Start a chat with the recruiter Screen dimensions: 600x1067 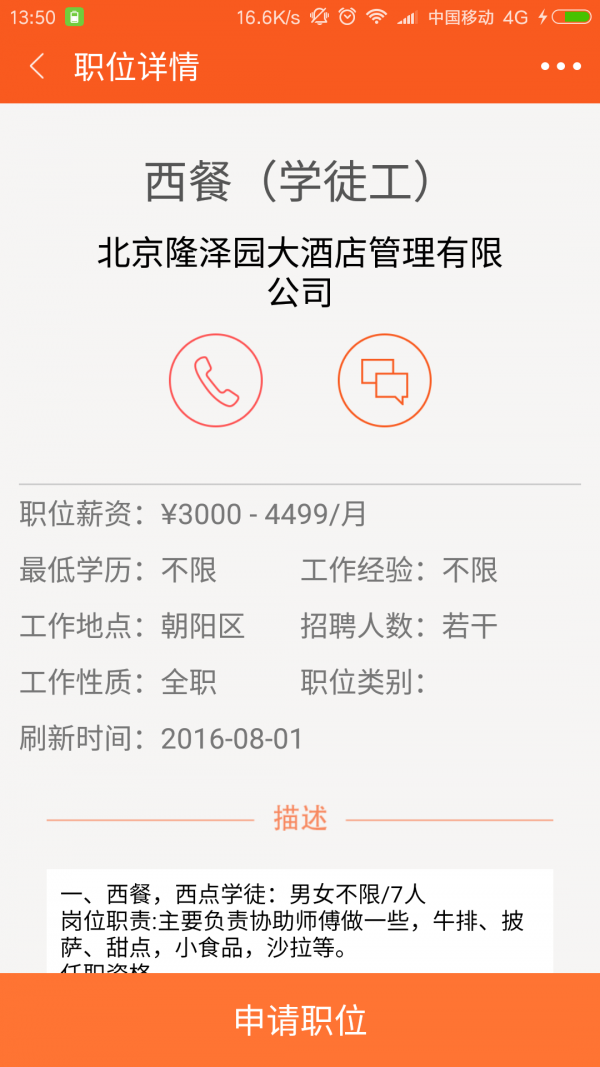tap(384, 380)
